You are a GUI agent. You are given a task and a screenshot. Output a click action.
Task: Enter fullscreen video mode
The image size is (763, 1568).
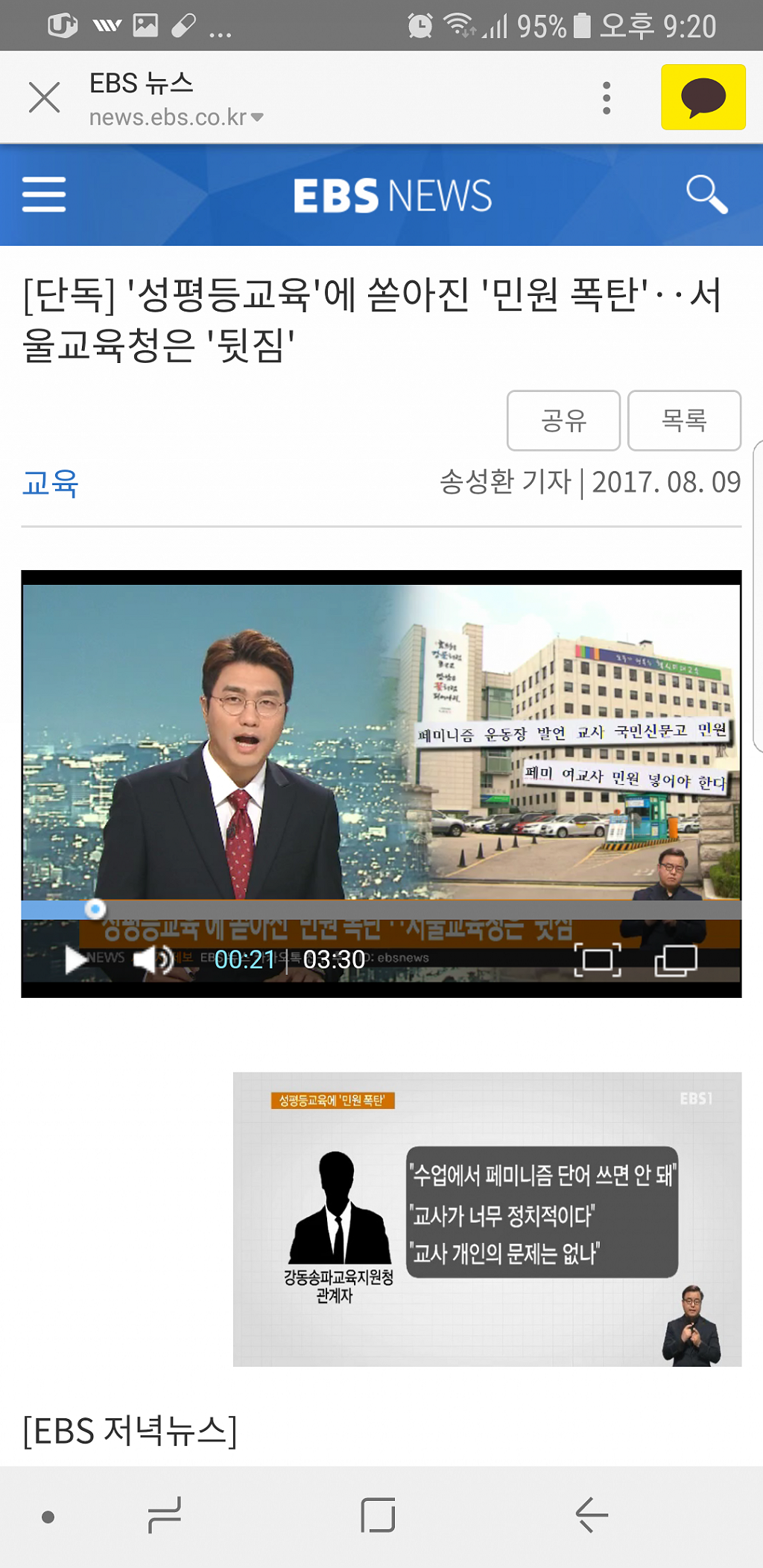598,959
